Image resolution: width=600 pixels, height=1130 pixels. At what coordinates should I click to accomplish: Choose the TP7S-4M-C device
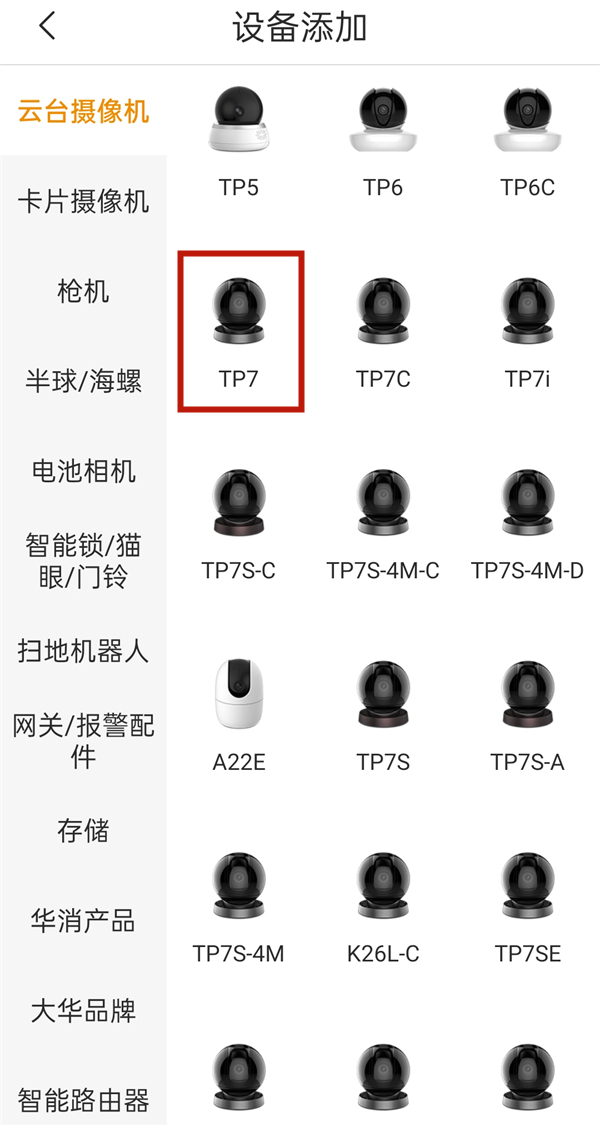coord(383,522)
